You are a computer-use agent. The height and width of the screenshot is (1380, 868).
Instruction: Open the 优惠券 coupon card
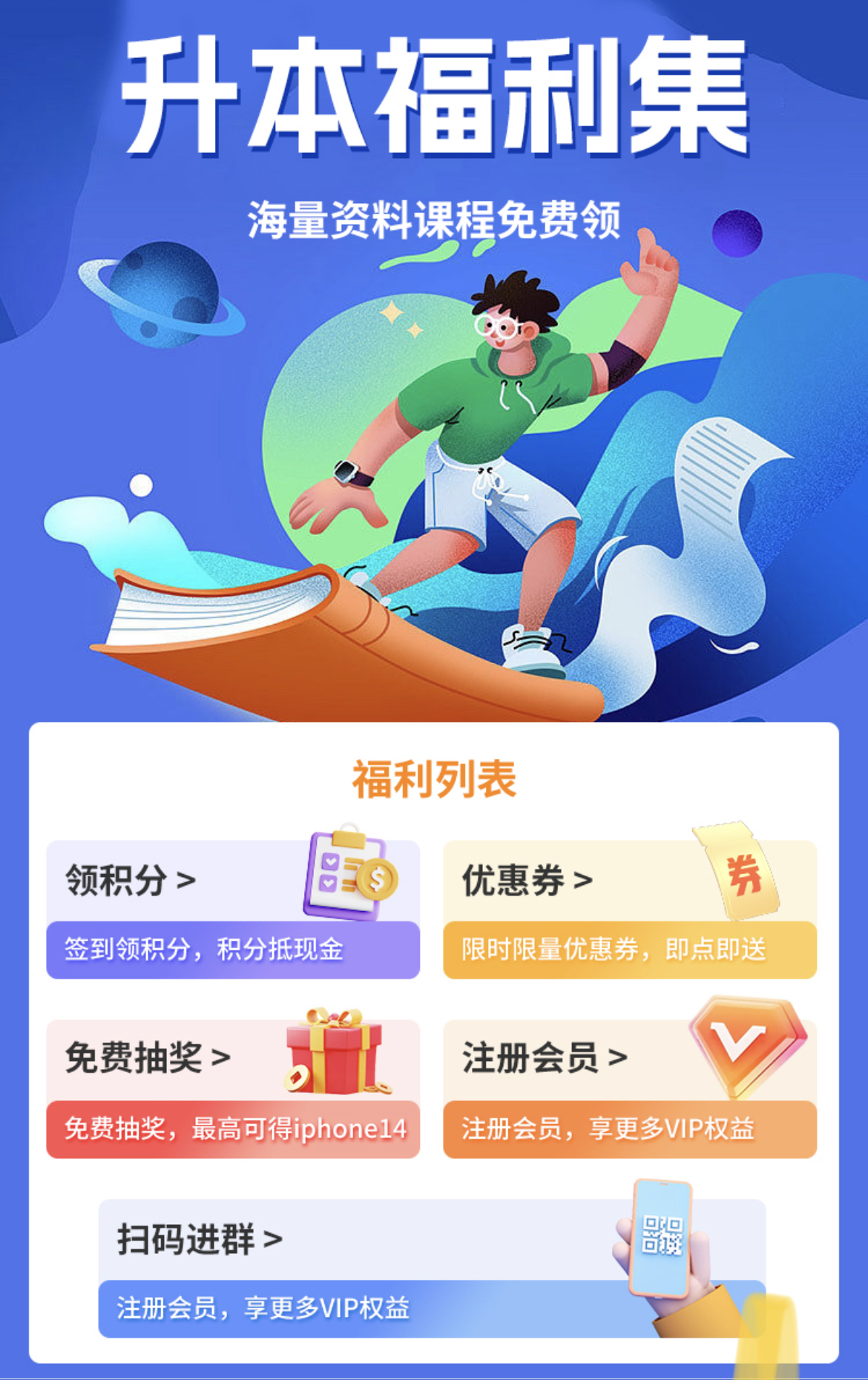point(629,909)
